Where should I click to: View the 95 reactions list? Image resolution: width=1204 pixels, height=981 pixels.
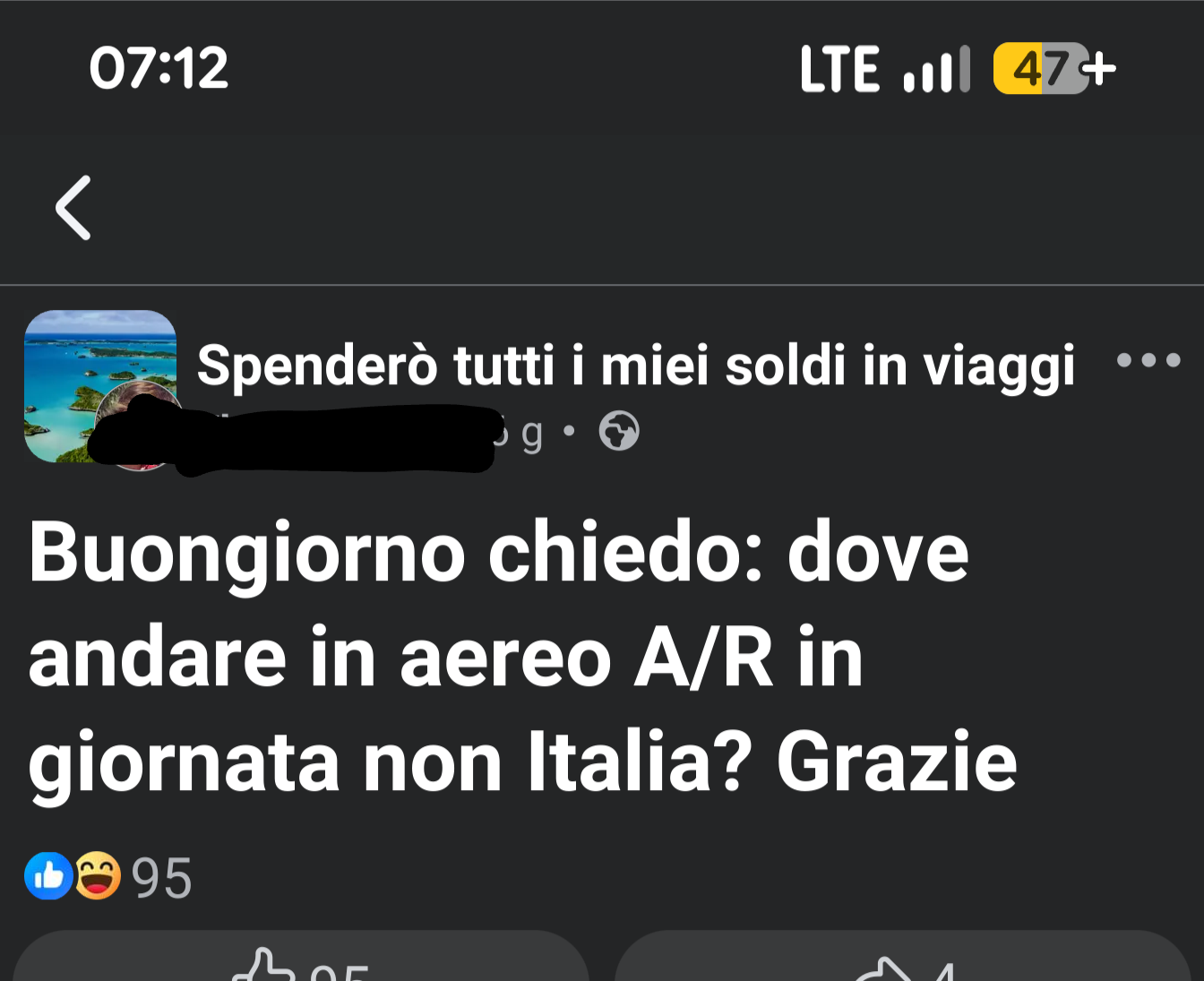108,877
